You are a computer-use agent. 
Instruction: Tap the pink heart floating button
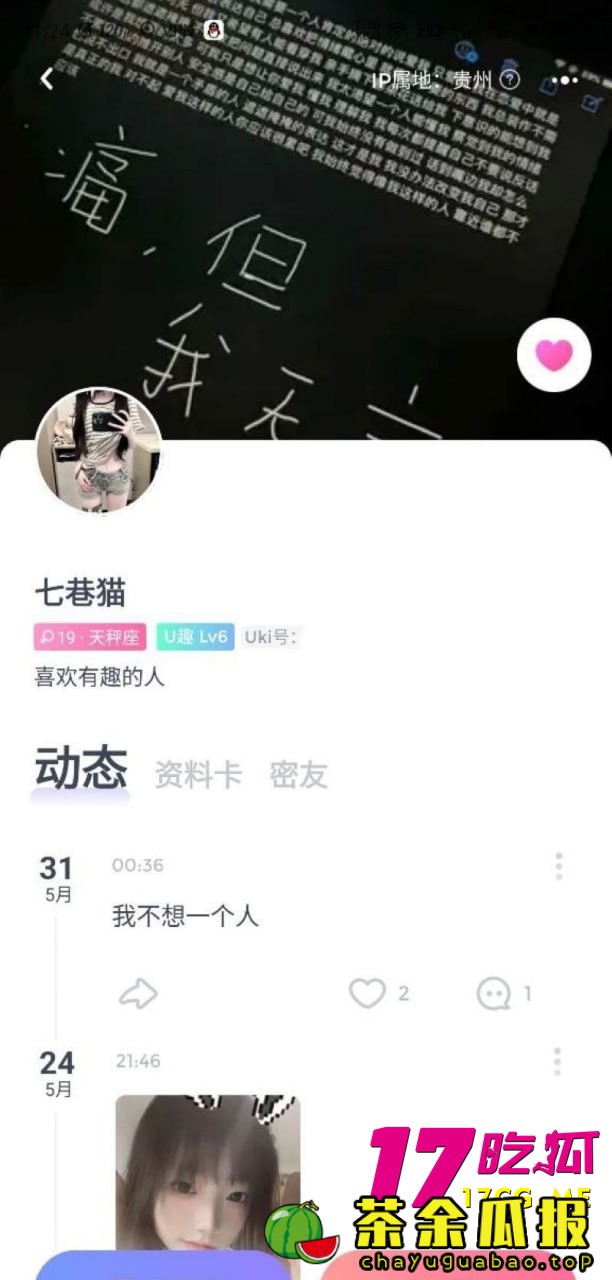click(553, 354)
